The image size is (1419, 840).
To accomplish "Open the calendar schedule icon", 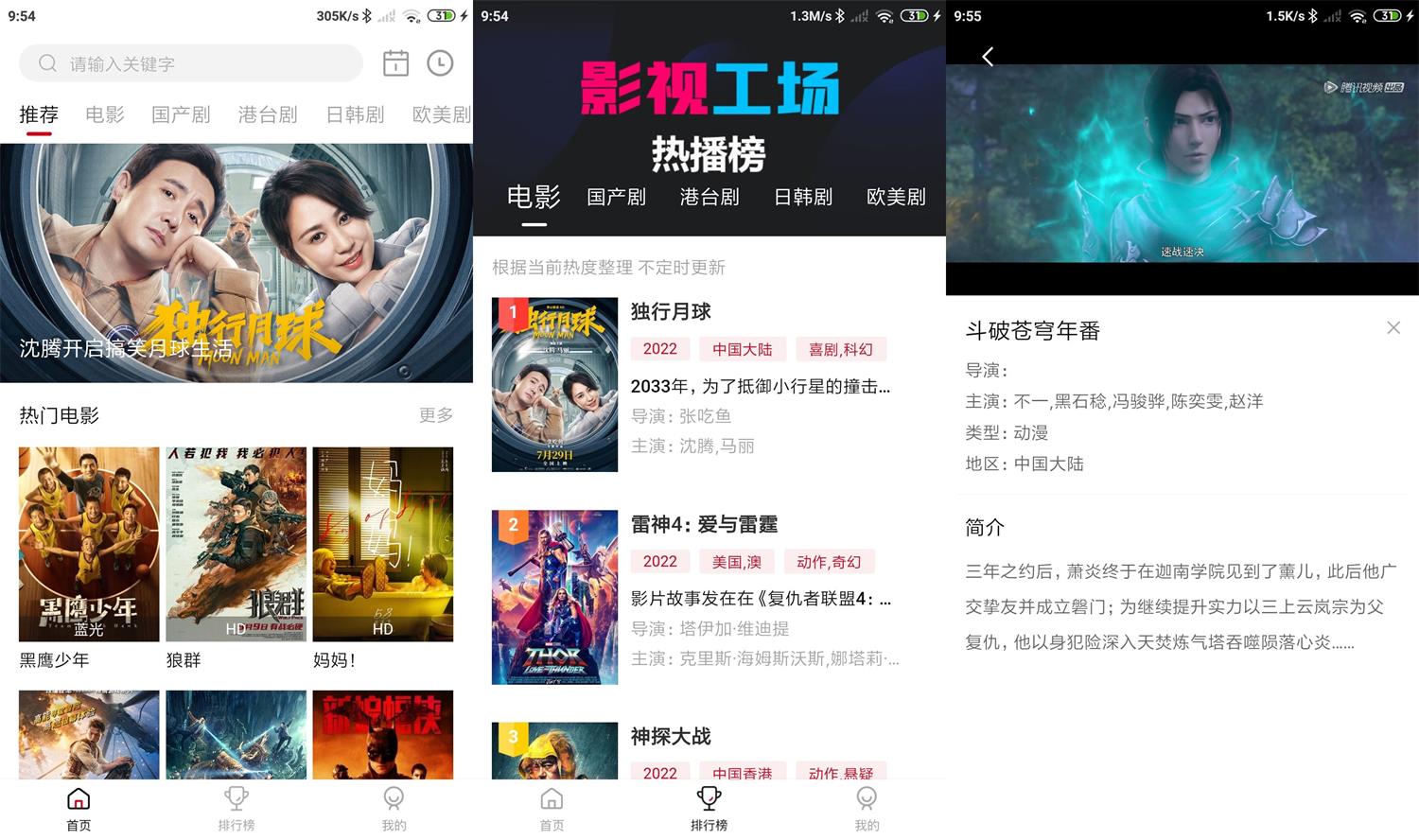I will (395, 63).
